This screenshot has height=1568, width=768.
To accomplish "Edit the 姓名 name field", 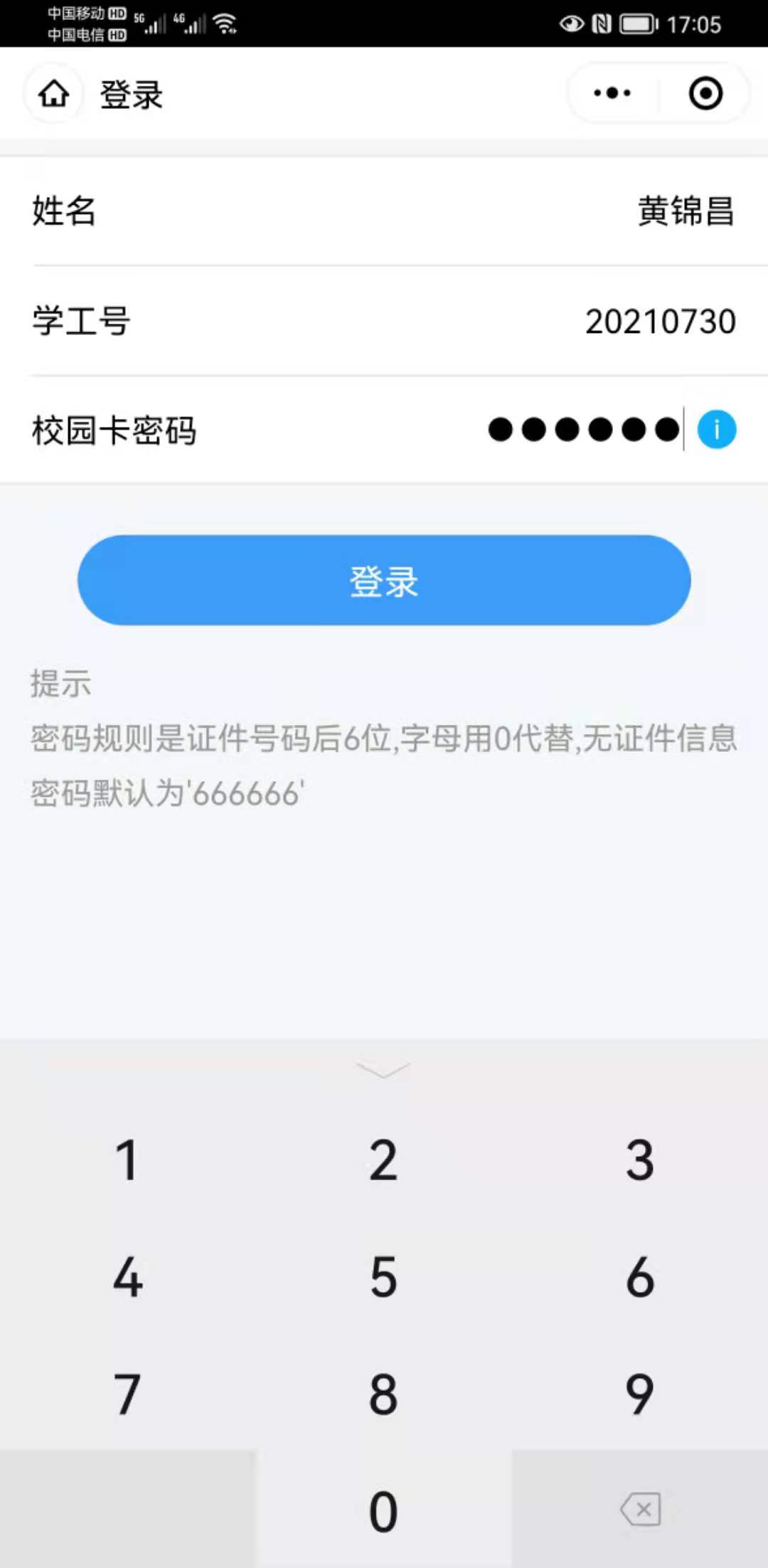I will point(384,211).
